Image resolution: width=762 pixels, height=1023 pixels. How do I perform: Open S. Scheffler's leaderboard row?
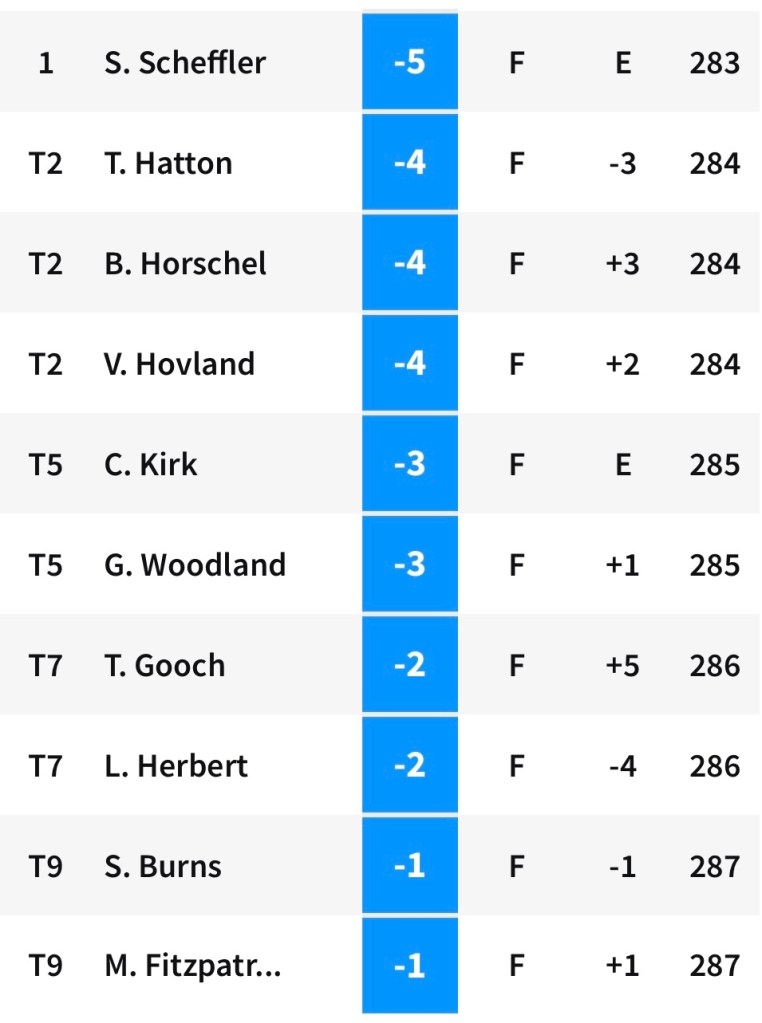click(x=185, y=63)
